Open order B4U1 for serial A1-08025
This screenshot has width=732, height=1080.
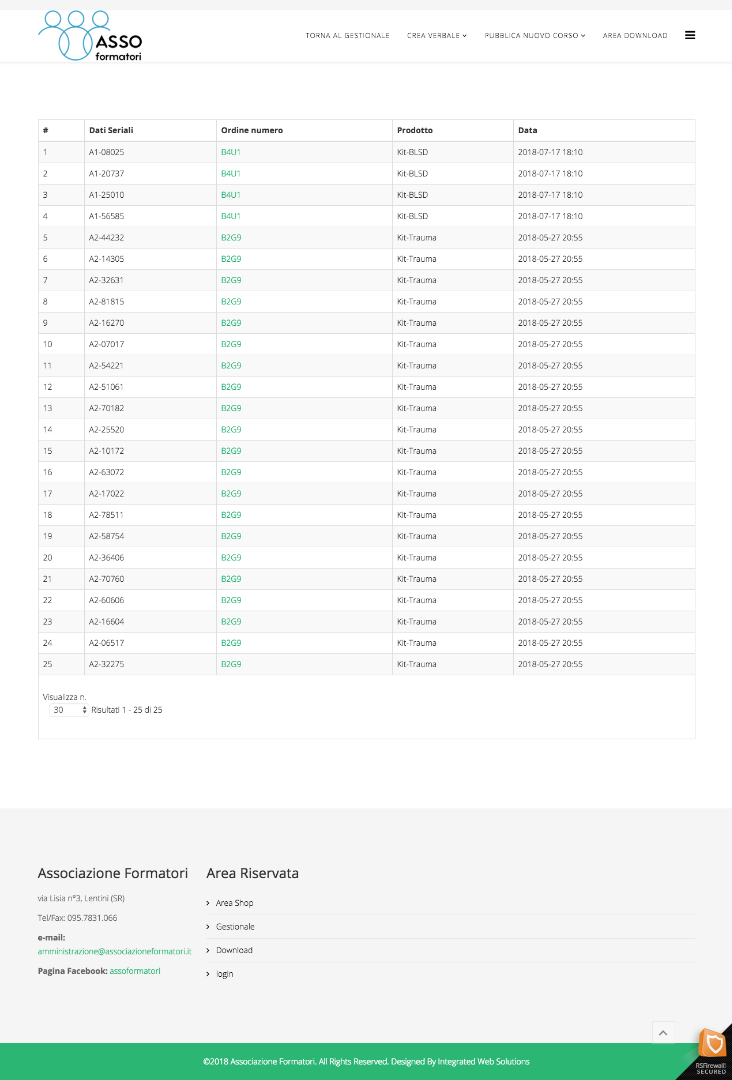[231, 152]
